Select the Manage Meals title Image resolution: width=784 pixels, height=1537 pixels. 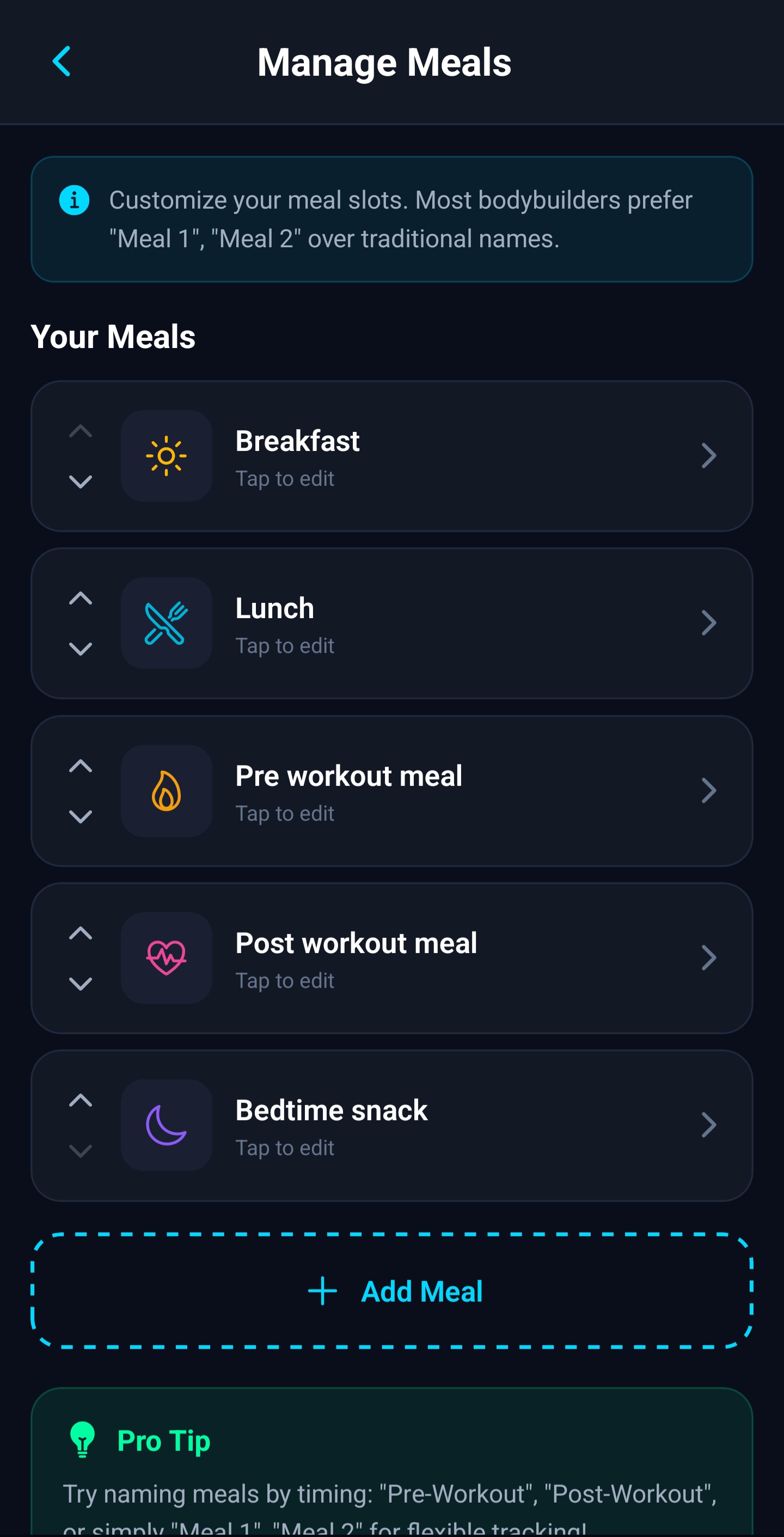385,62
